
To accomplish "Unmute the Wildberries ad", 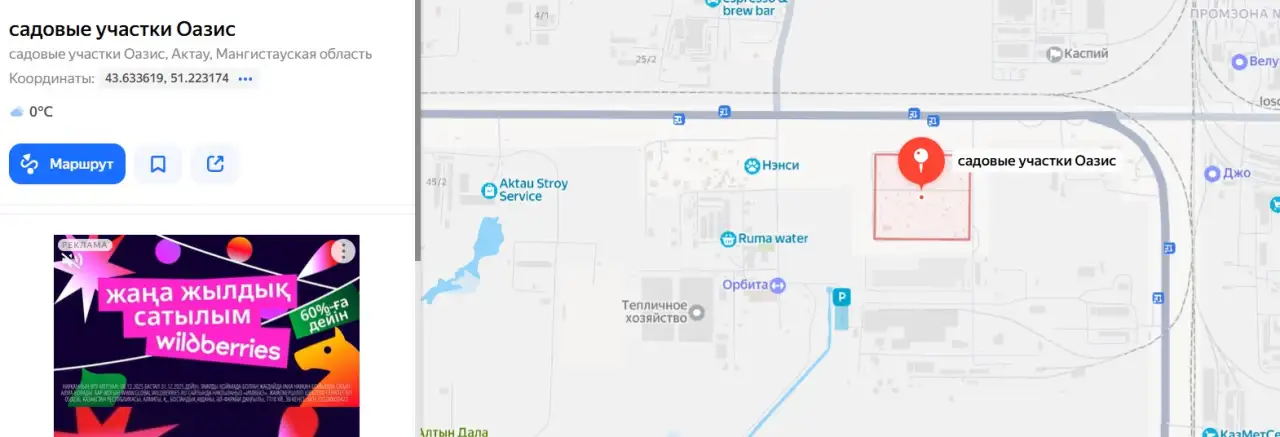I will [x=70, y=261].
